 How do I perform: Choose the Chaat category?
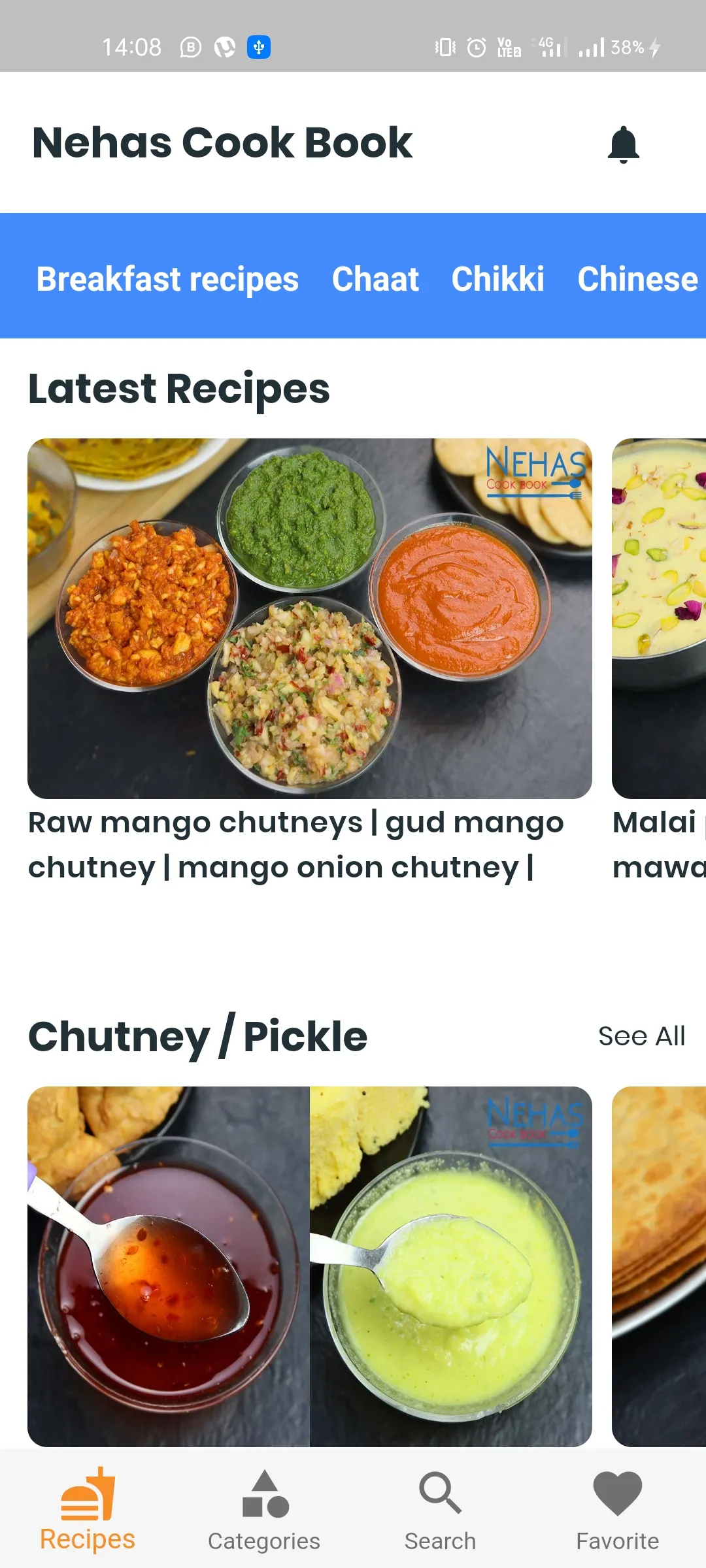[x=375, y=279]
